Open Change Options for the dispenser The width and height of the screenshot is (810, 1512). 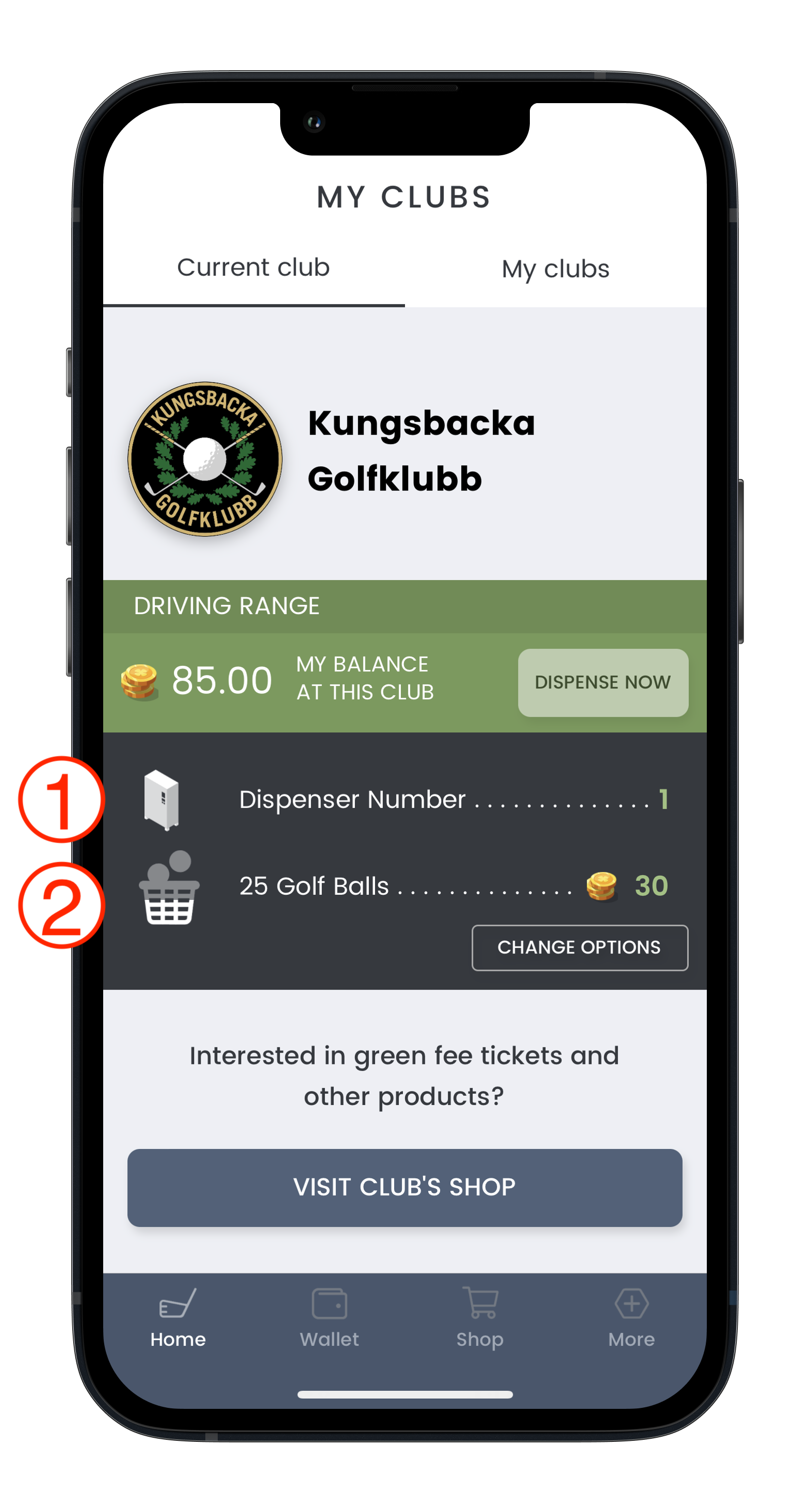click(579, 947)
